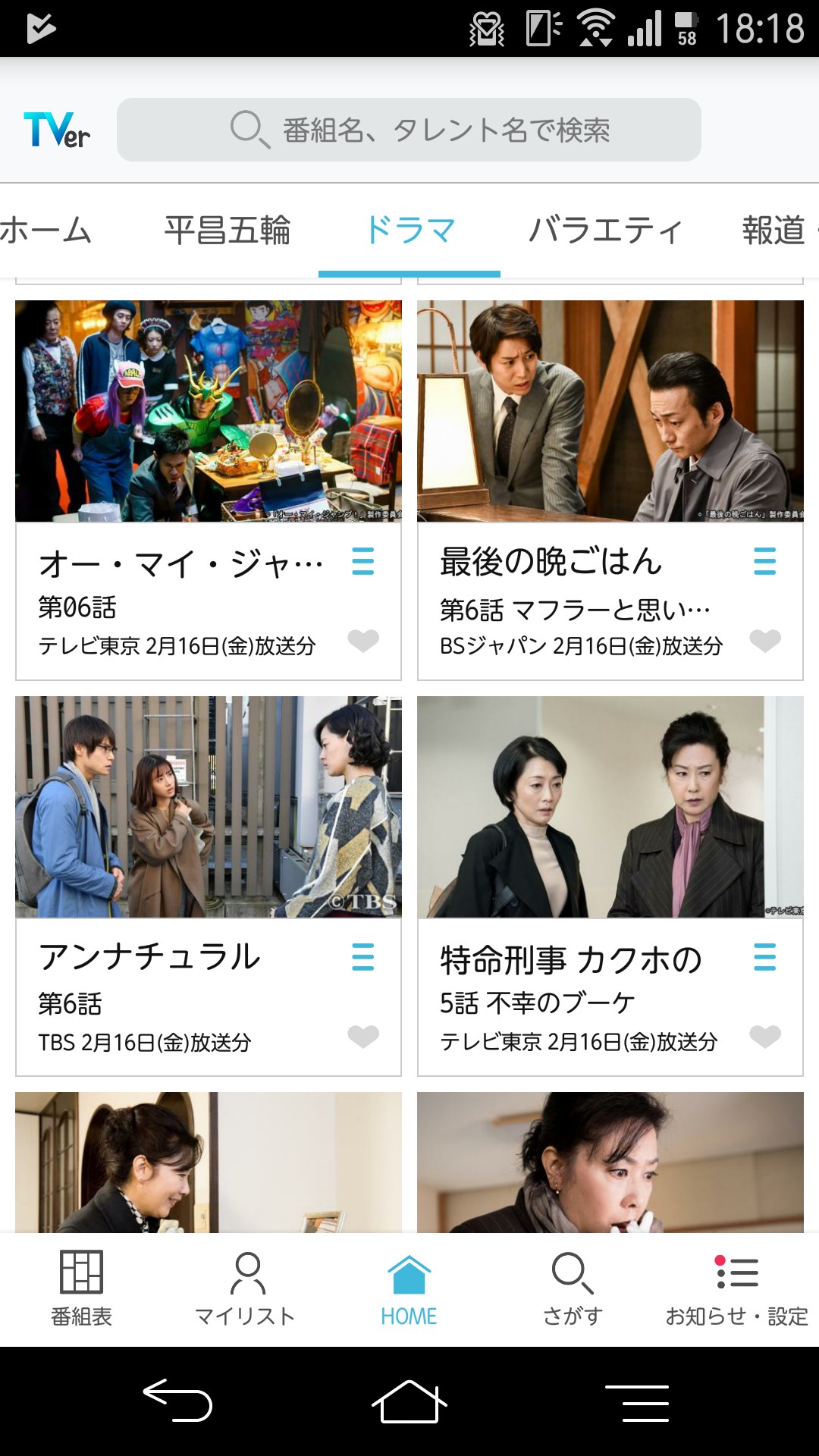The image size is (819, 1456).
Task: Favorite オー・マイ・ジャンプ with the heart icon
Action: 363,641
